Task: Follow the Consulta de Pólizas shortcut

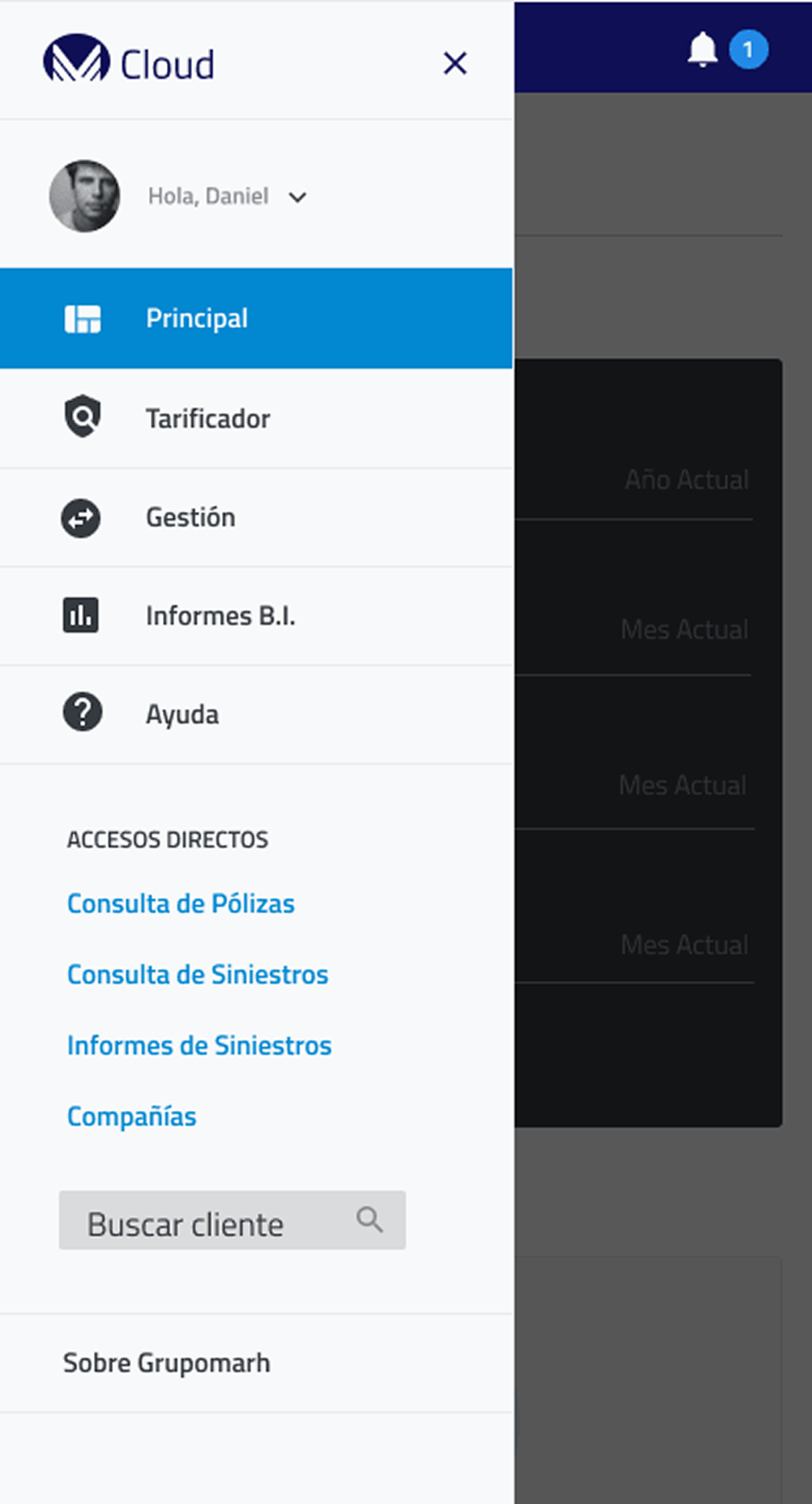Action: [181, 904]
